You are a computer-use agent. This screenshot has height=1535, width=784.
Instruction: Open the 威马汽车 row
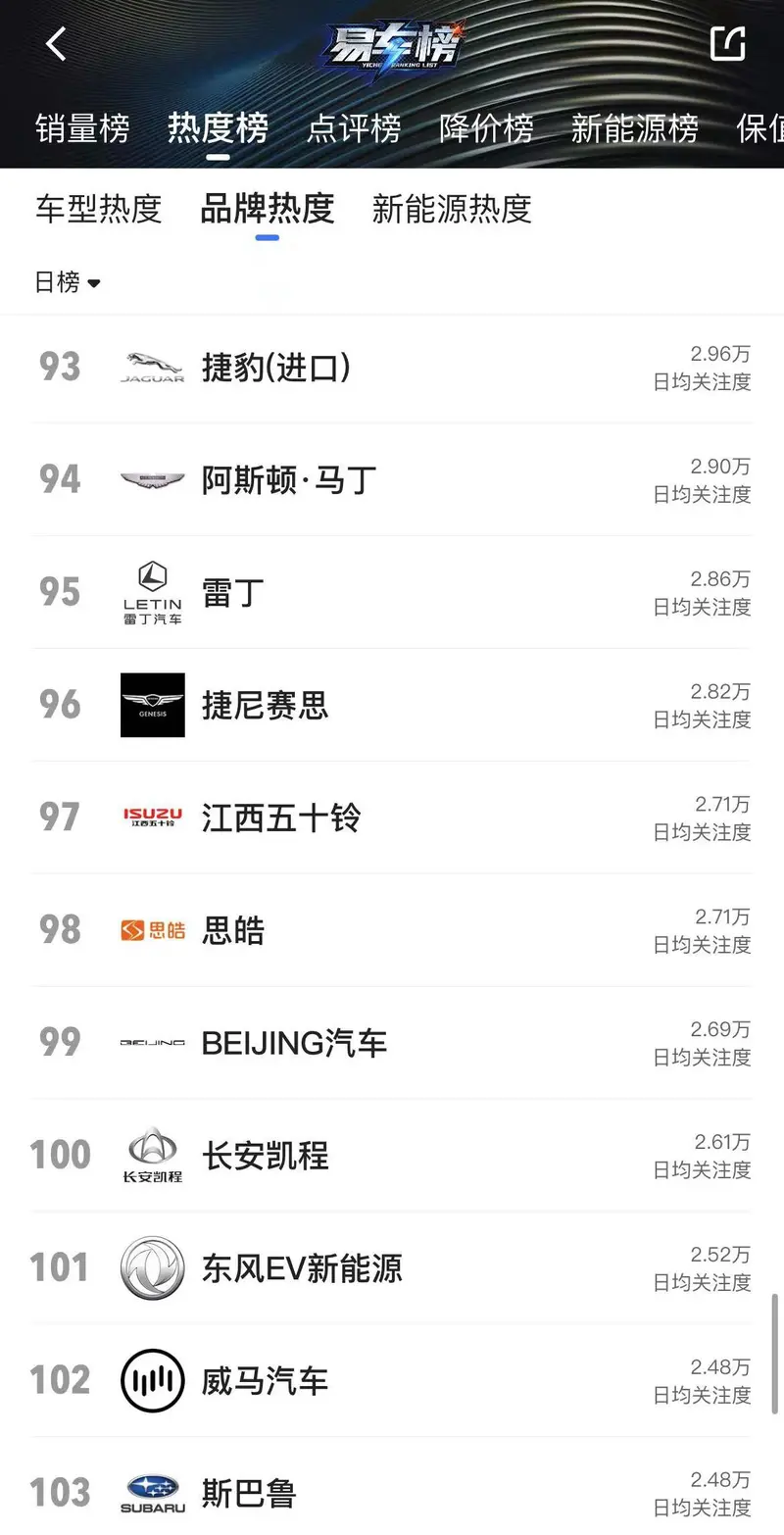tap(392, 1380)
